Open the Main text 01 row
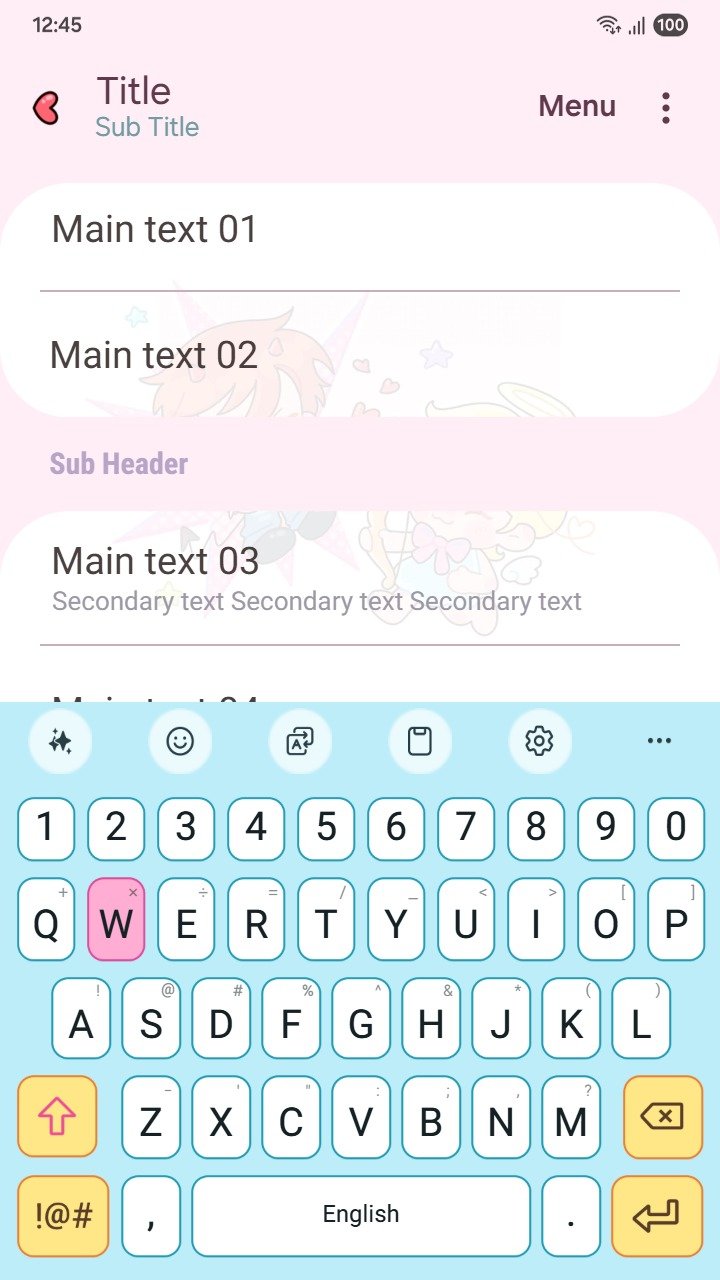 coord(360,236)
